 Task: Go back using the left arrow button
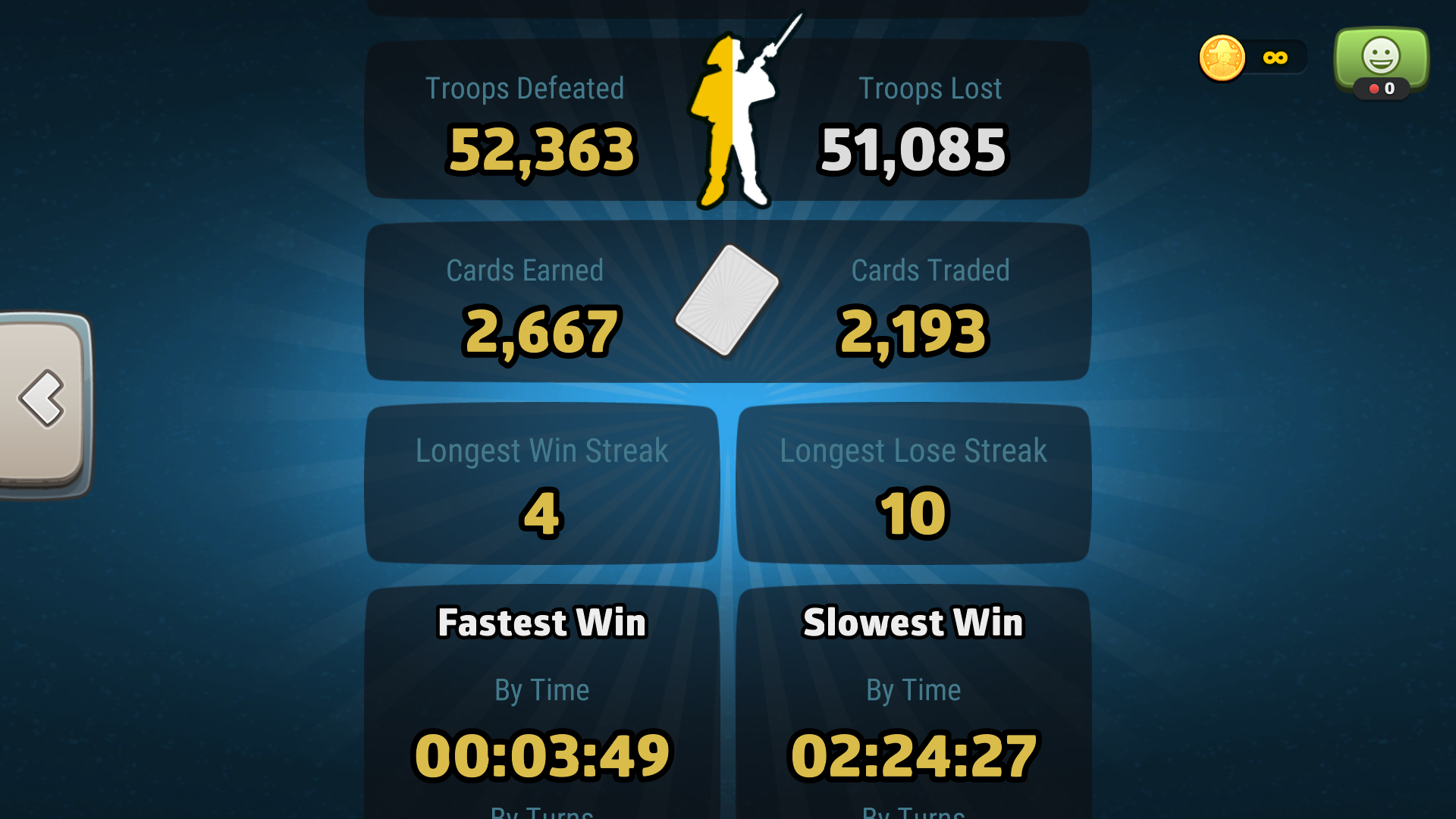coord(43,400)
